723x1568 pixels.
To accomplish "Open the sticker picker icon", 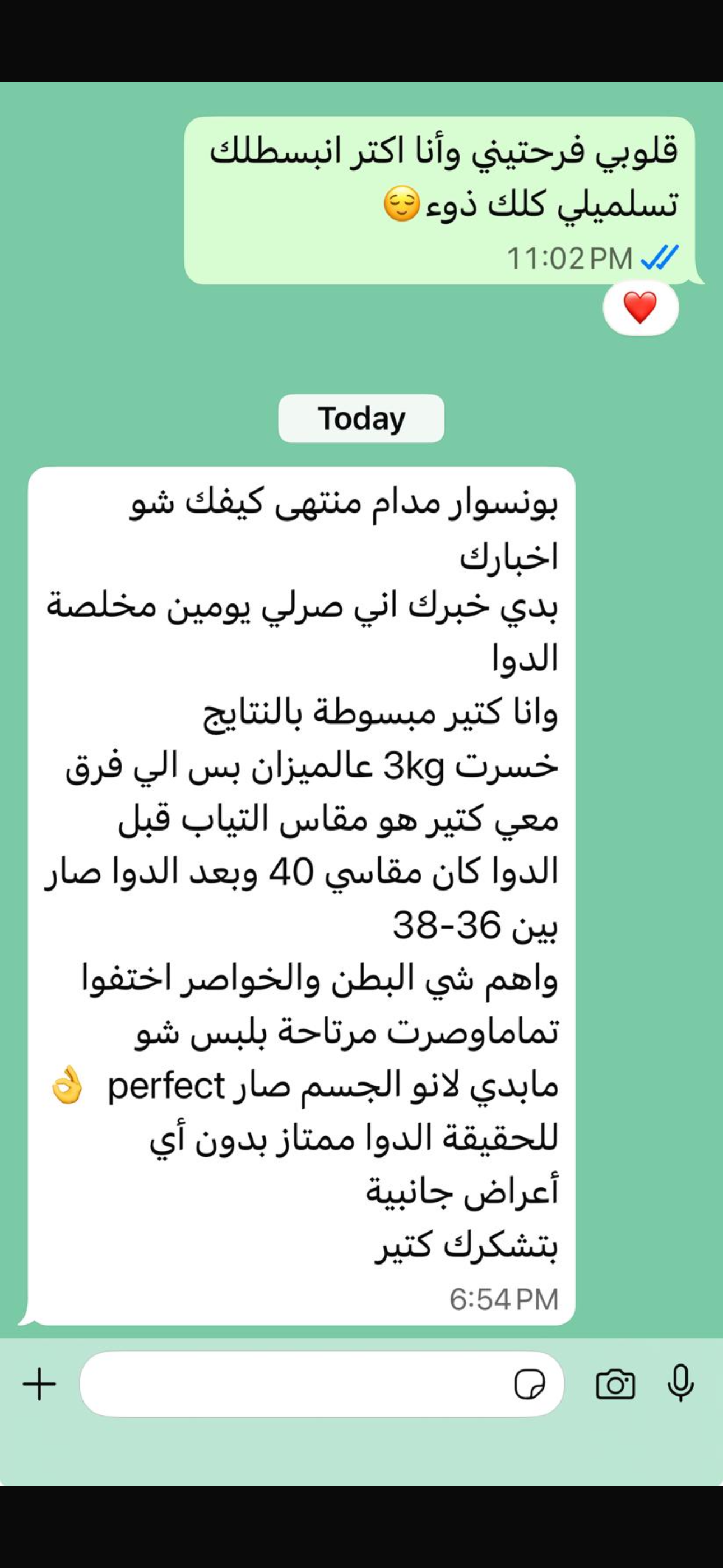I will point(530,1385).
